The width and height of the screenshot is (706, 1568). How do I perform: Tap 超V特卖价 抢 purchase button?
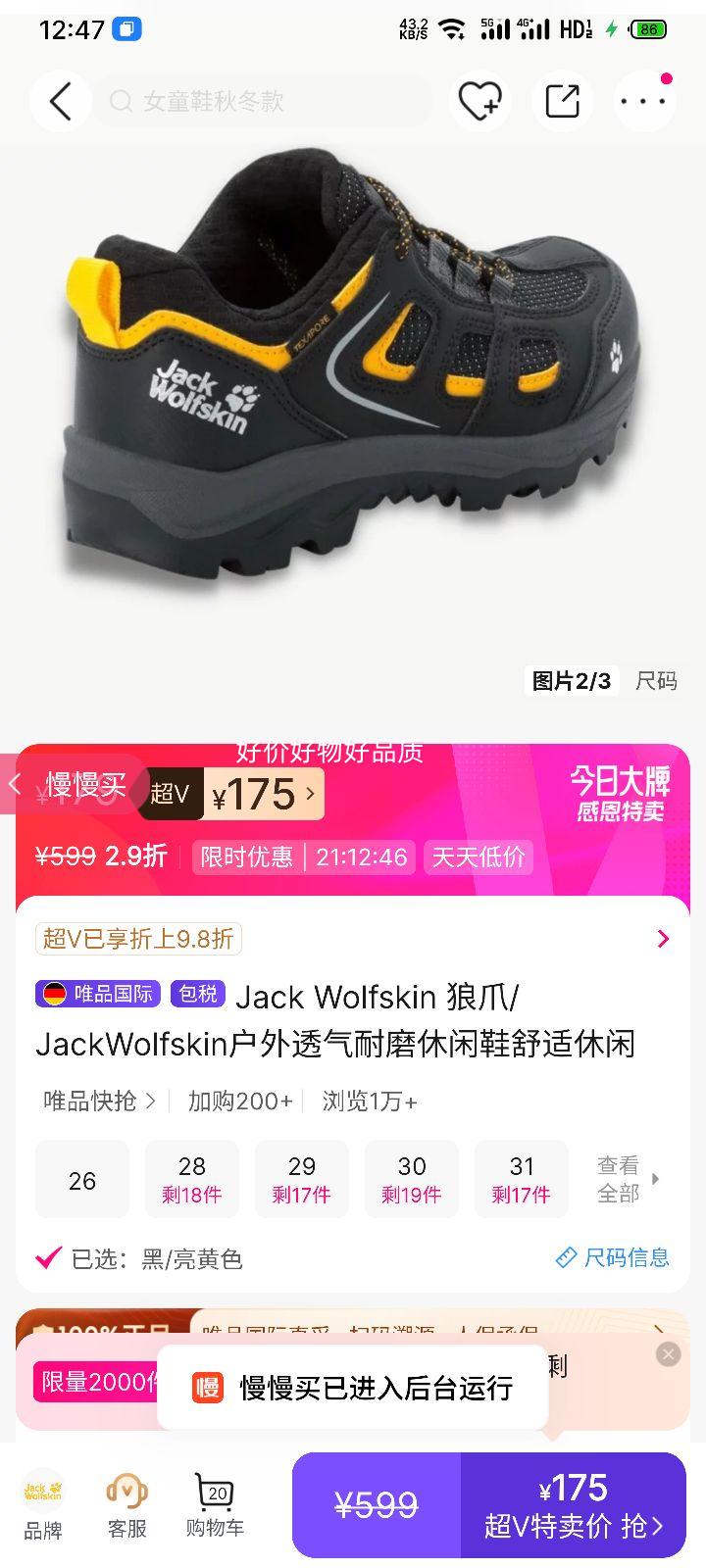[x=574, y=1504]
